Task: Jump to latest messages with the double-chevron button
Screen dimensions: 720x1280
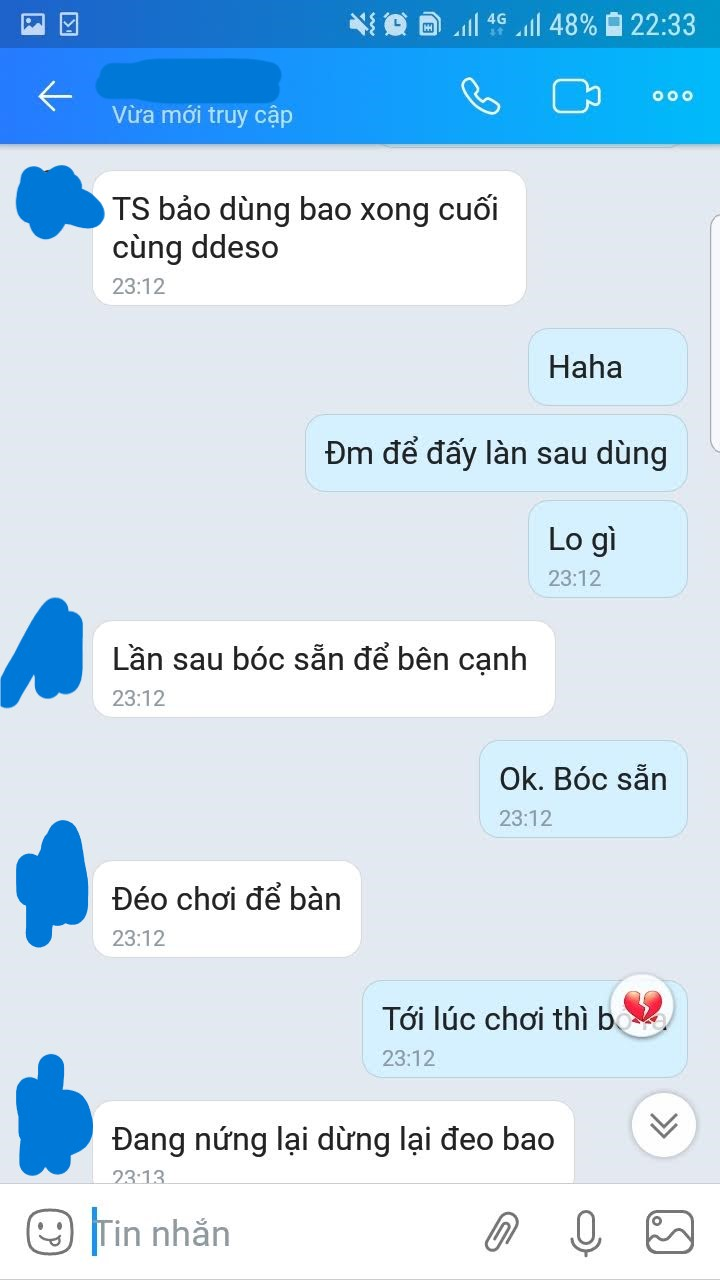Action: (663, 1125)
